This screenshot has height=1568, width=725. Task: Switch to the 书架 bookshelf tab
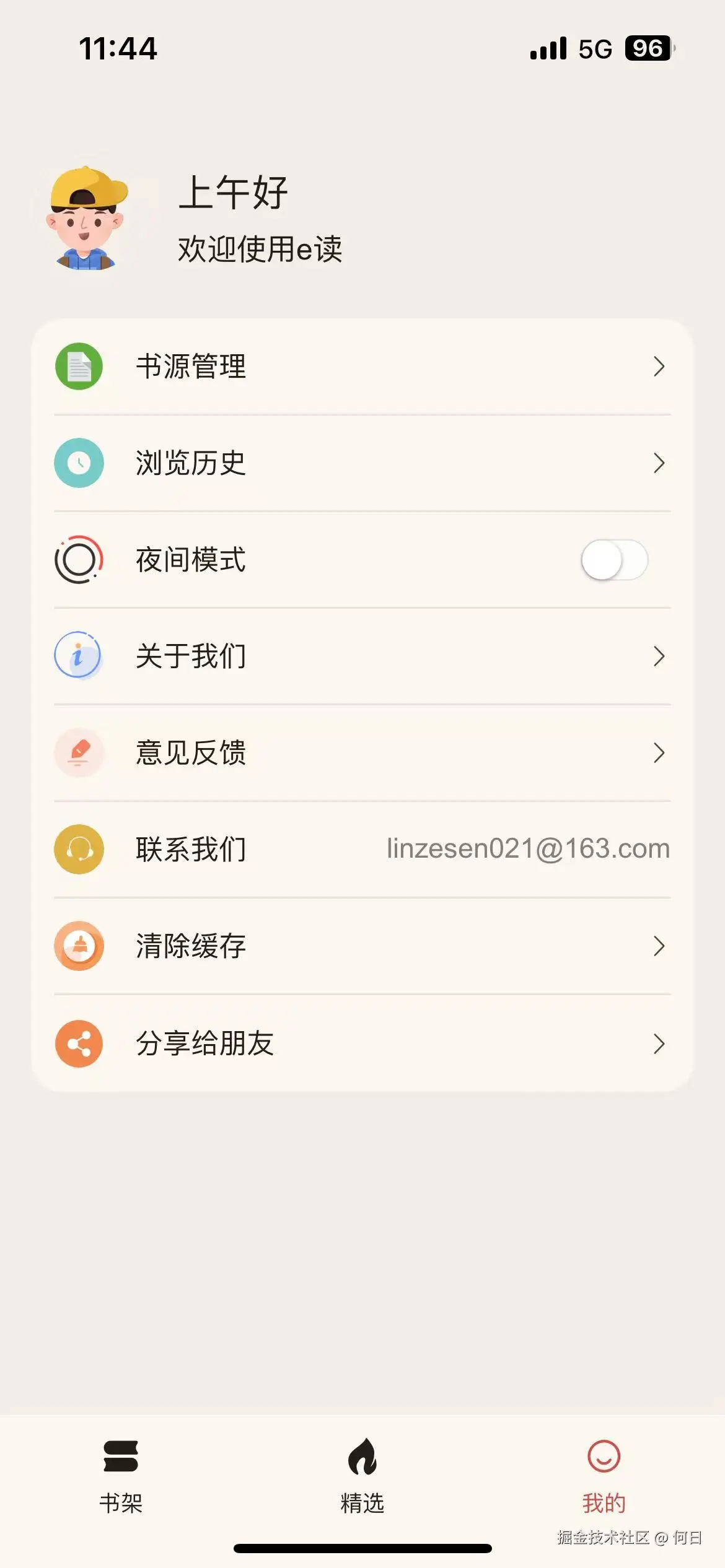121,1476
